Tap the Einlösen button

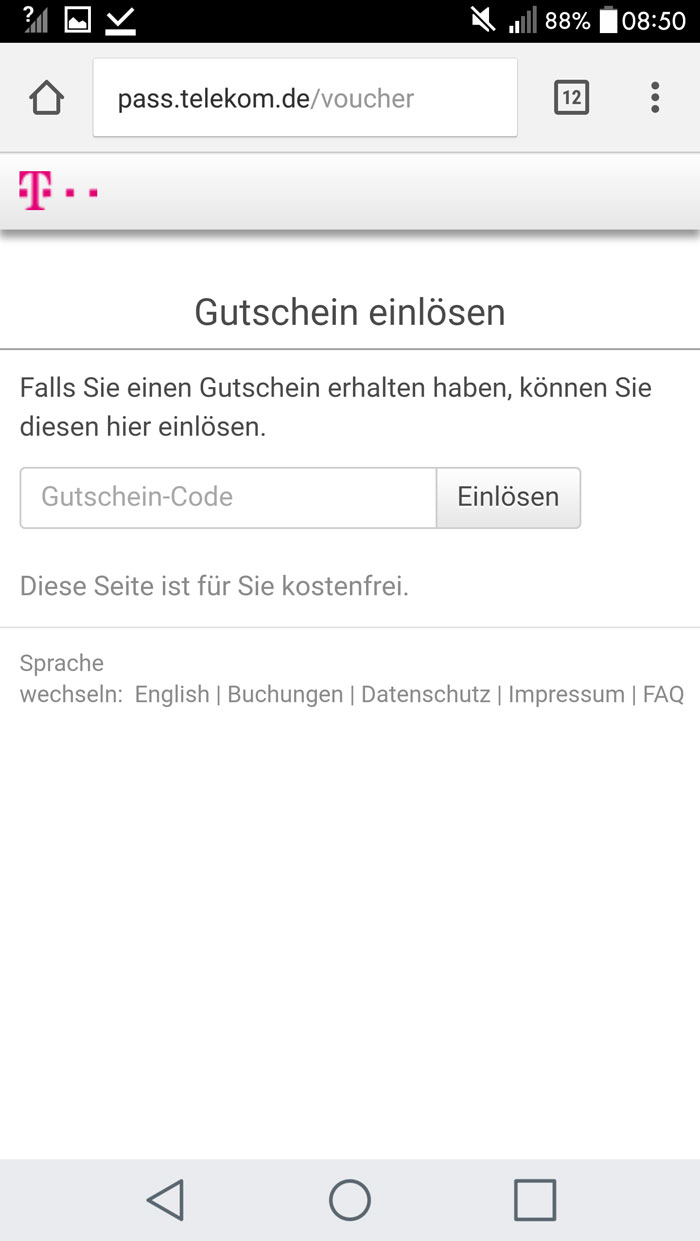coord(508,497)
